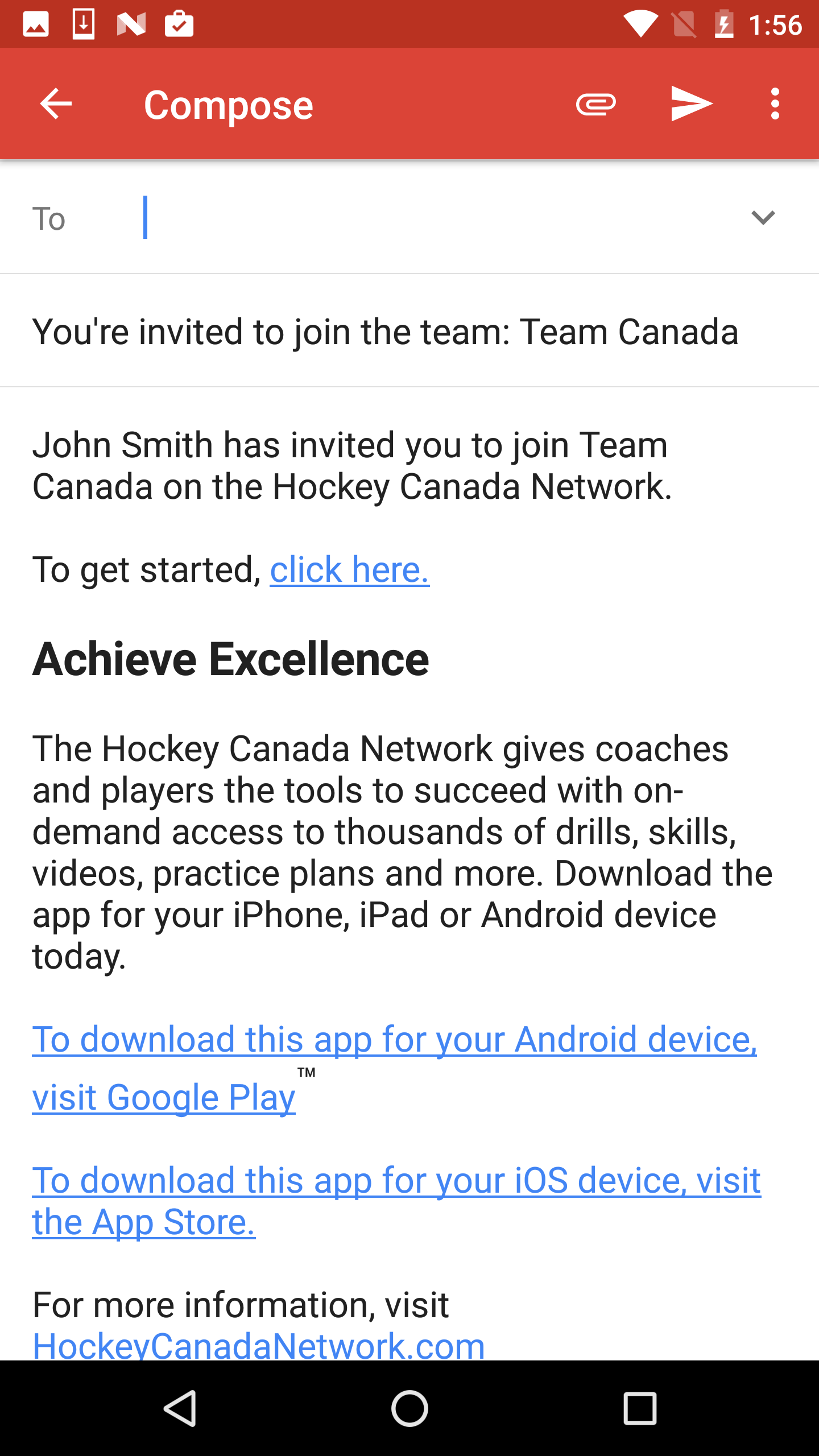
Task: Focus the To recipient field
Action: 432,218
